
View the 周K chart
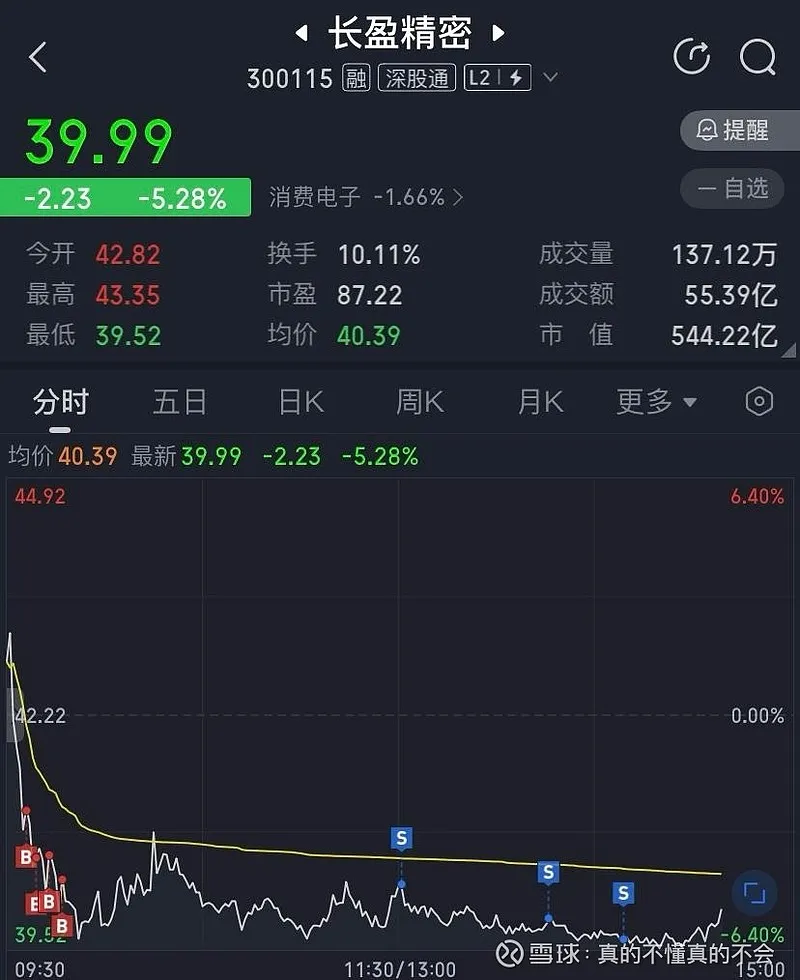420,402
